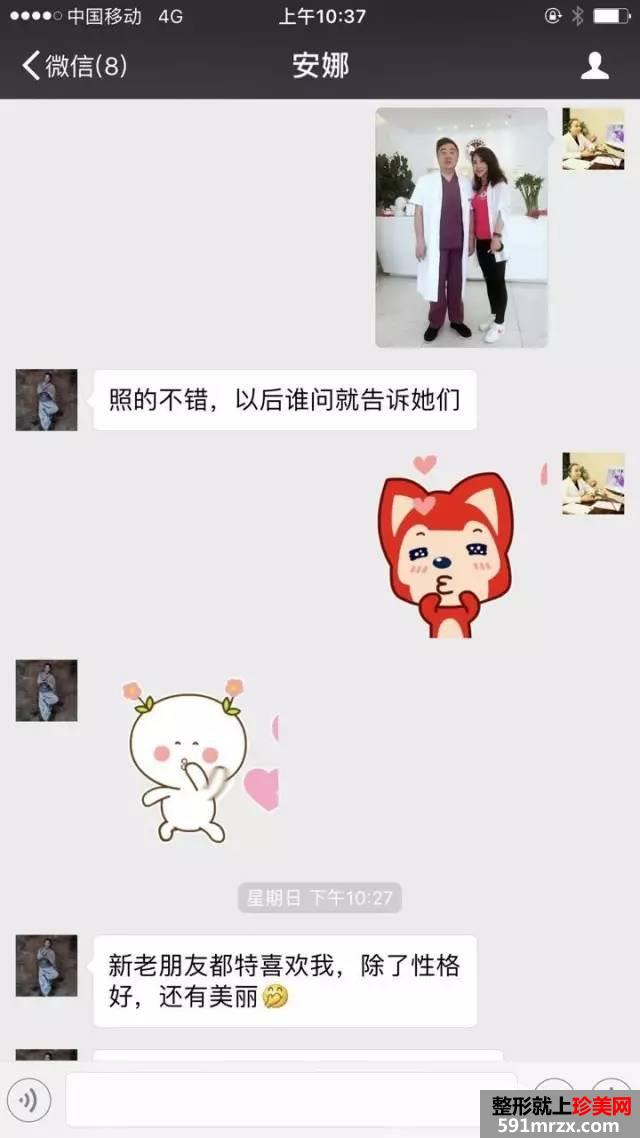View the red fox sticker
The image size is (640, 1138).
[445, 548]
